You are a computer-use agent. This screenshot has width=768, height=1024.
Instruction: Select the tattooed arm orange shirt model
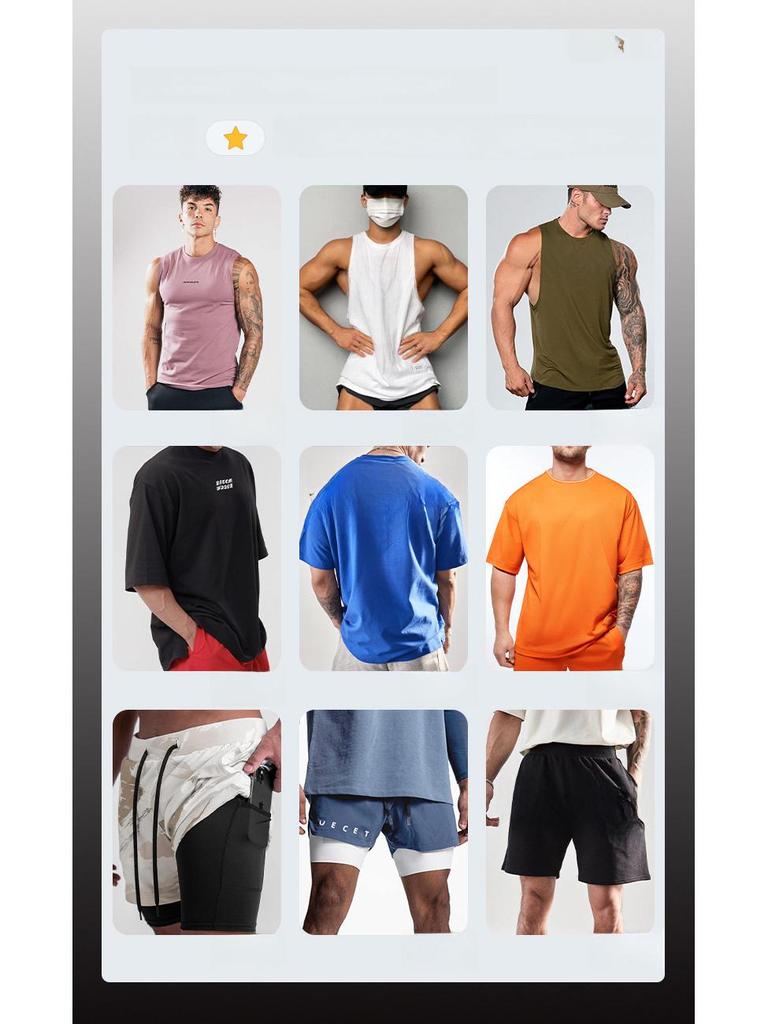click(630, 590)
